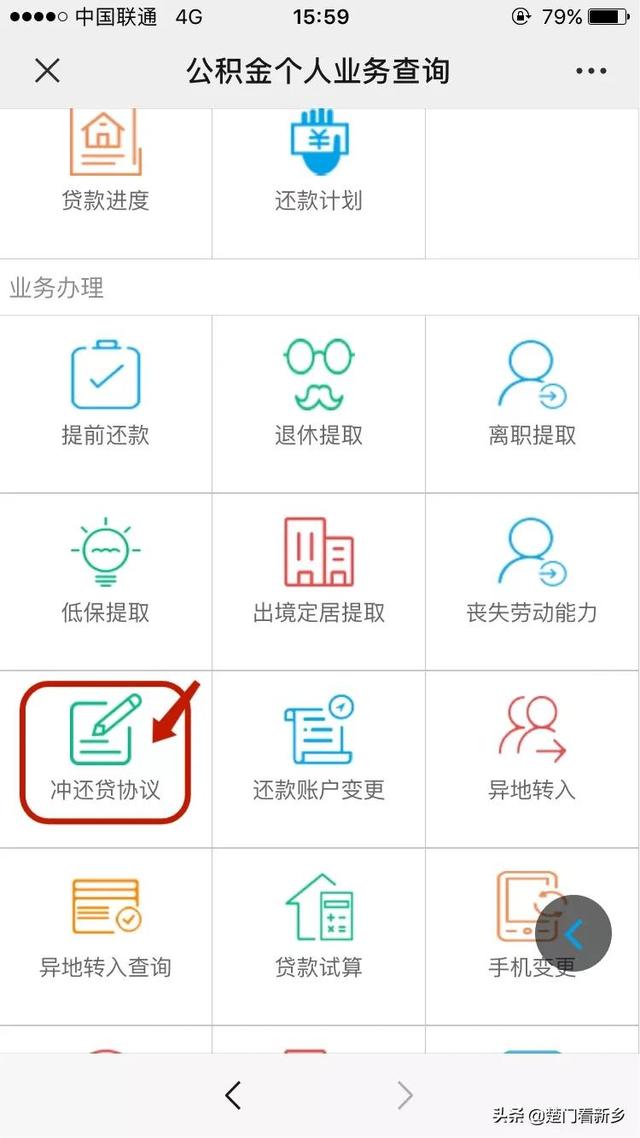Open 异地转入查询
The width and height of the screenshot is (640, 1138).
(x=106, y=936)
